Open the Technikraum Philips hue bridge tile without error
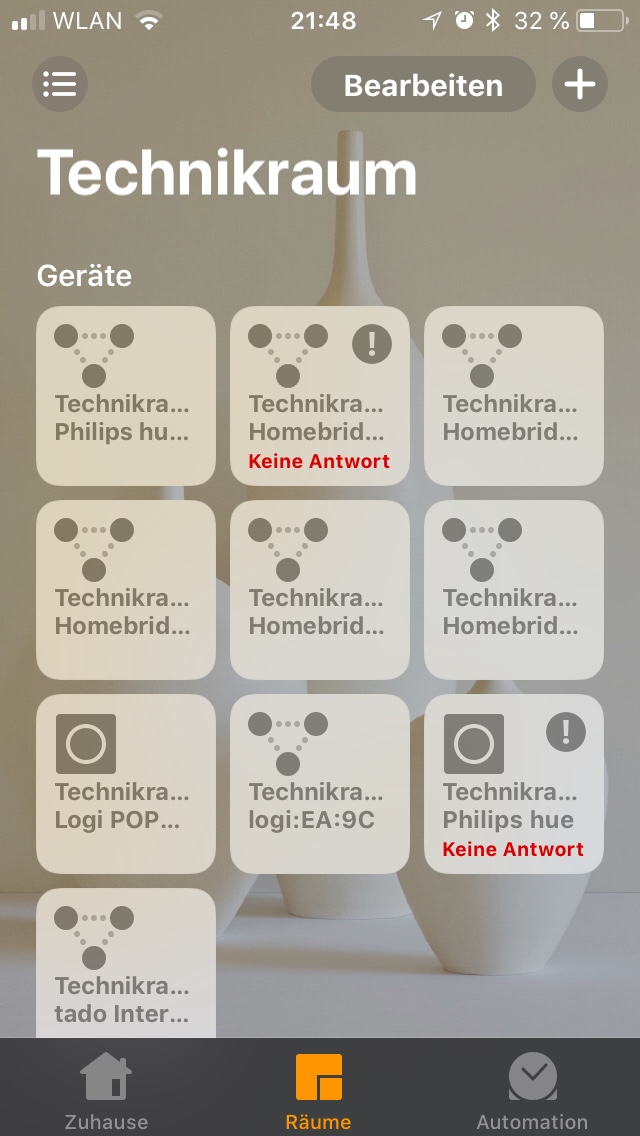 [x=126, y=396]
